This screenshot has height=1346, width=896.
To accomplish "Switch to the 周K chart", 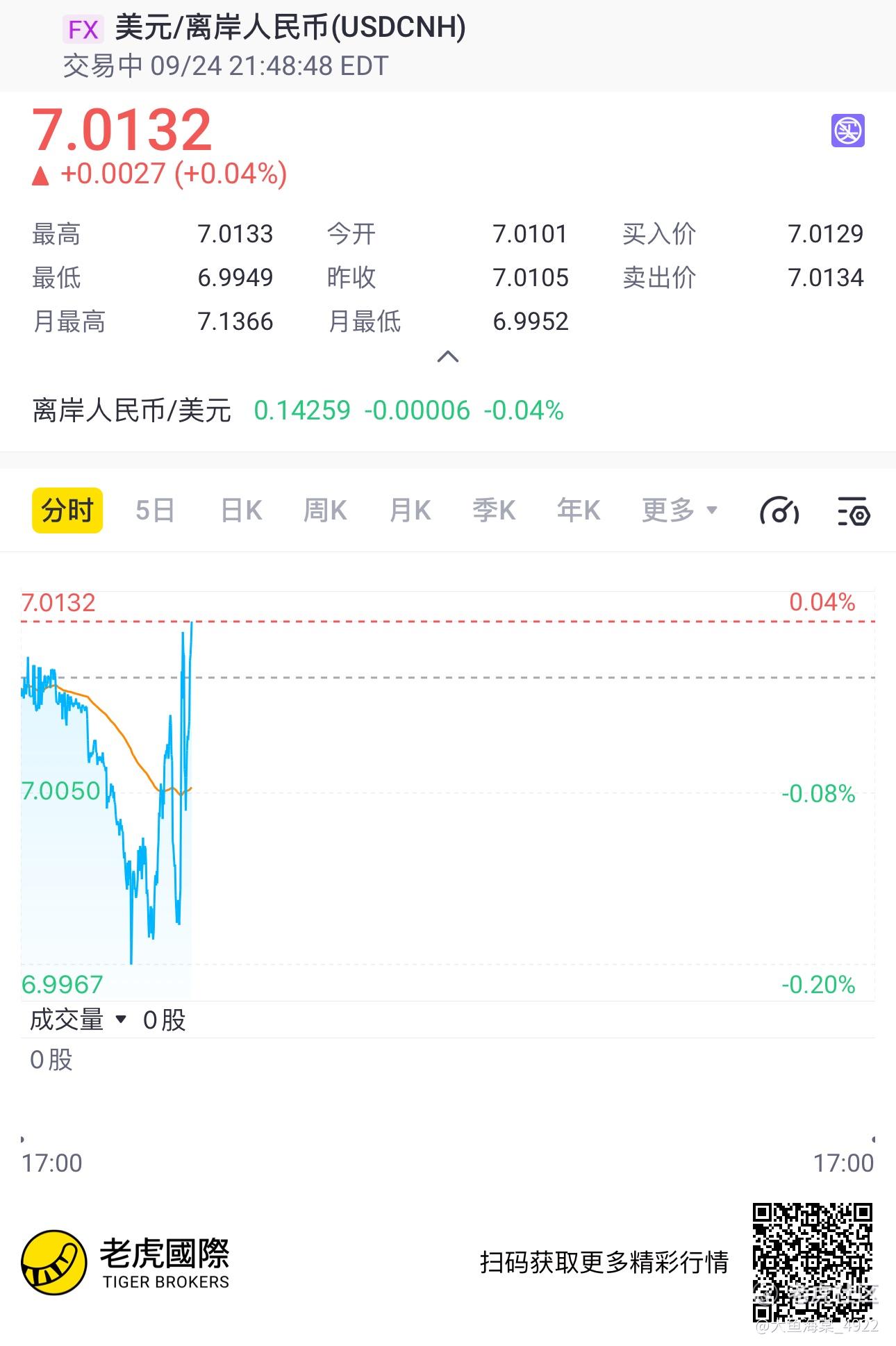I will [325, 511].
